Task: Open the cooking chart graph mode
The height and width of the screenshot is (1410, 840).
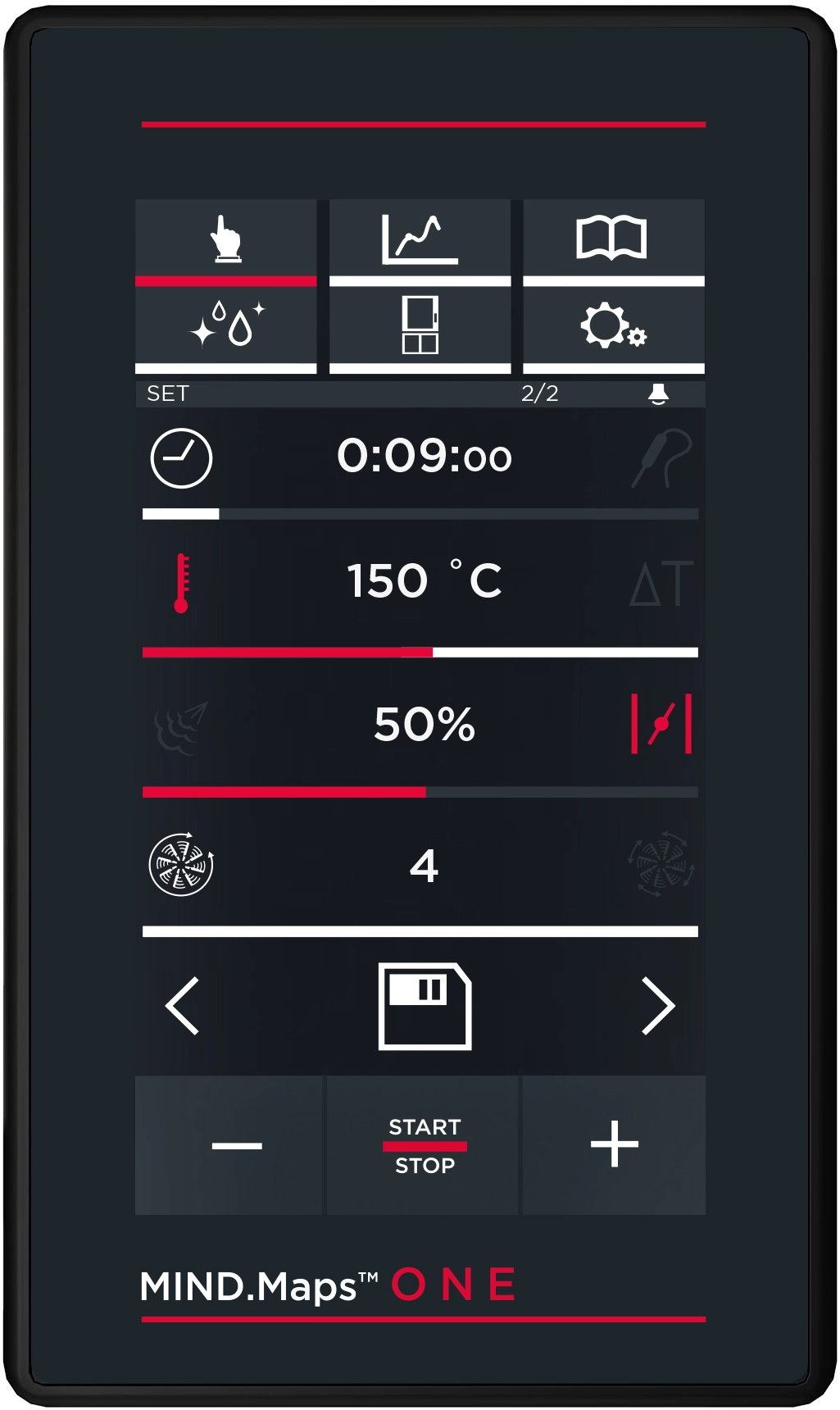Action: pyautogui.click(x=420, y=239)
